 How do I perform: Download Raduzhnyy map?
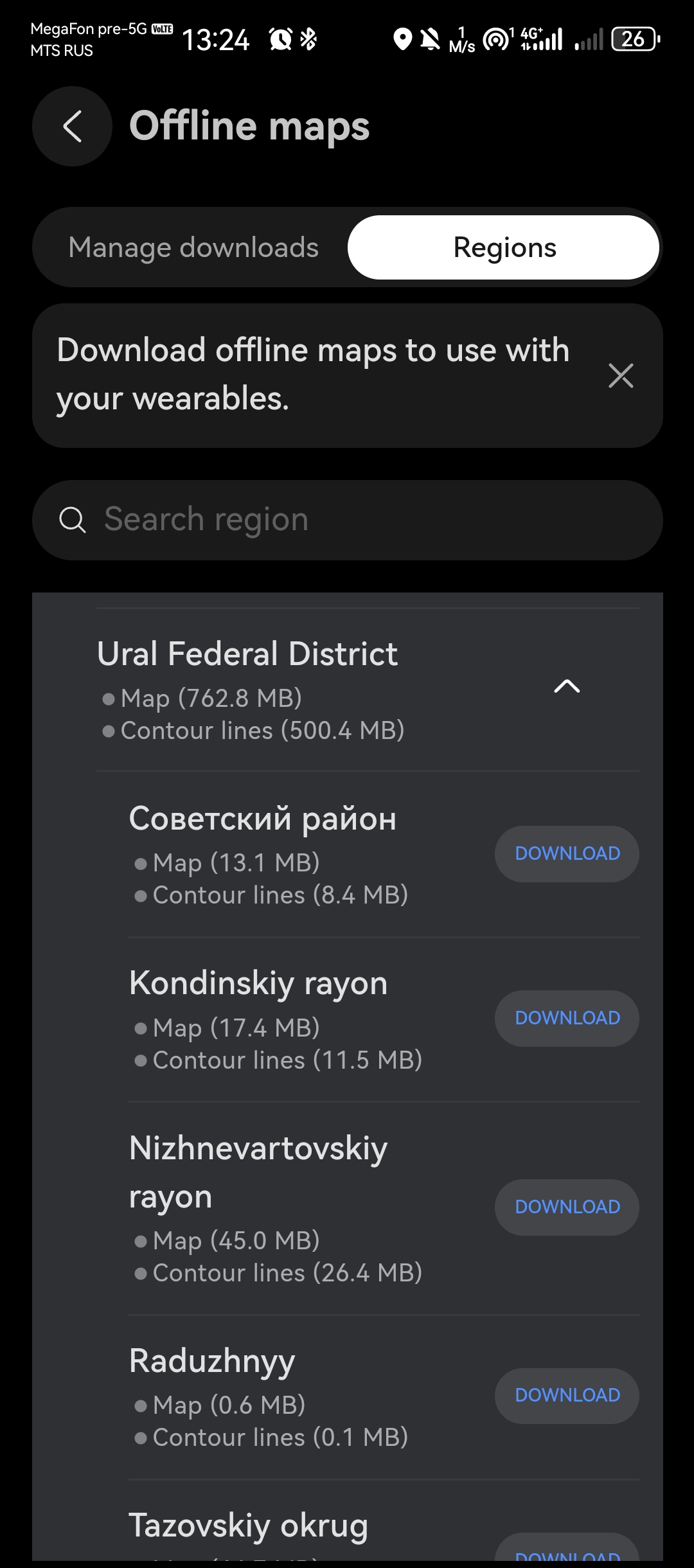tap(567, 1396)
